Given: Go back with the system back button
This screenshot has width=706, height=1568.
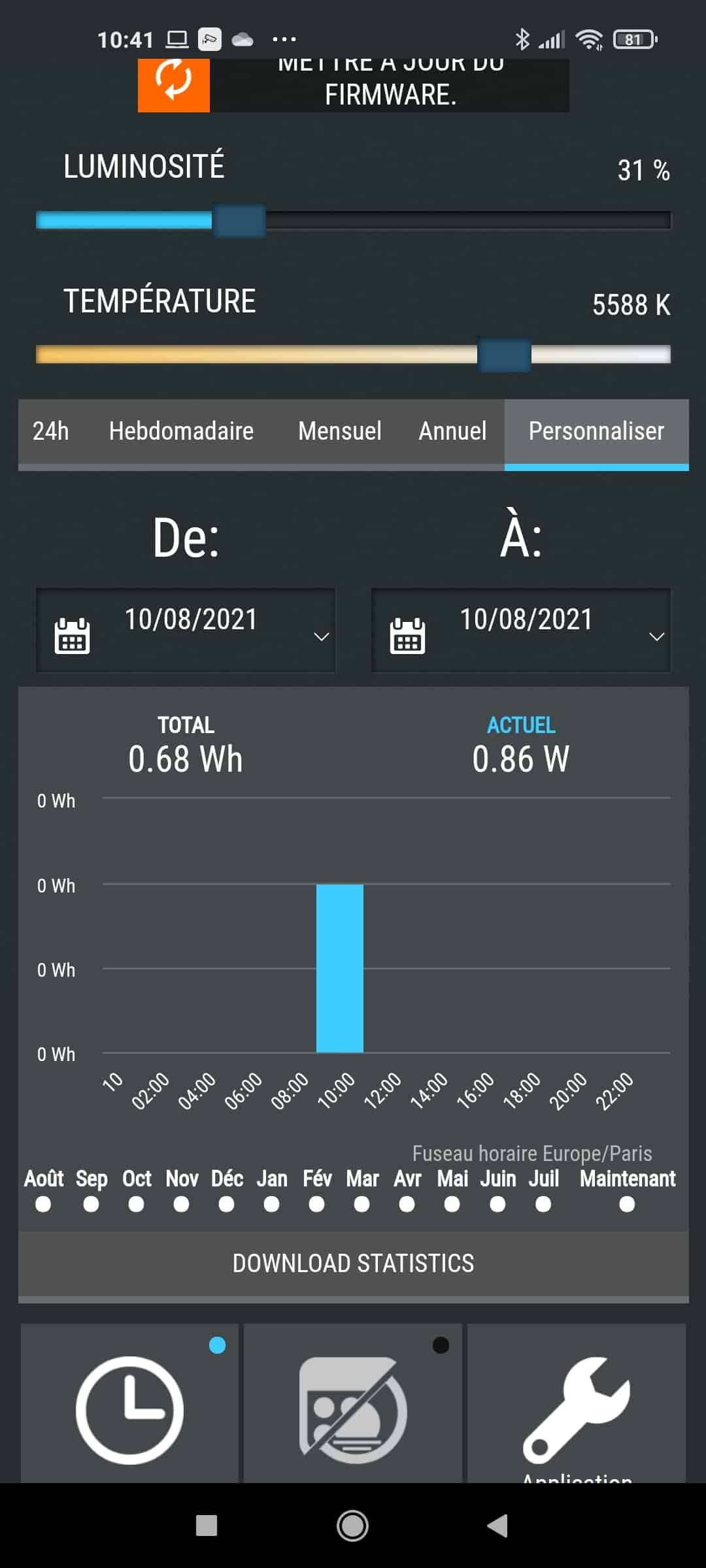Looking at the screenshot, I should (x=497, y=1526).
